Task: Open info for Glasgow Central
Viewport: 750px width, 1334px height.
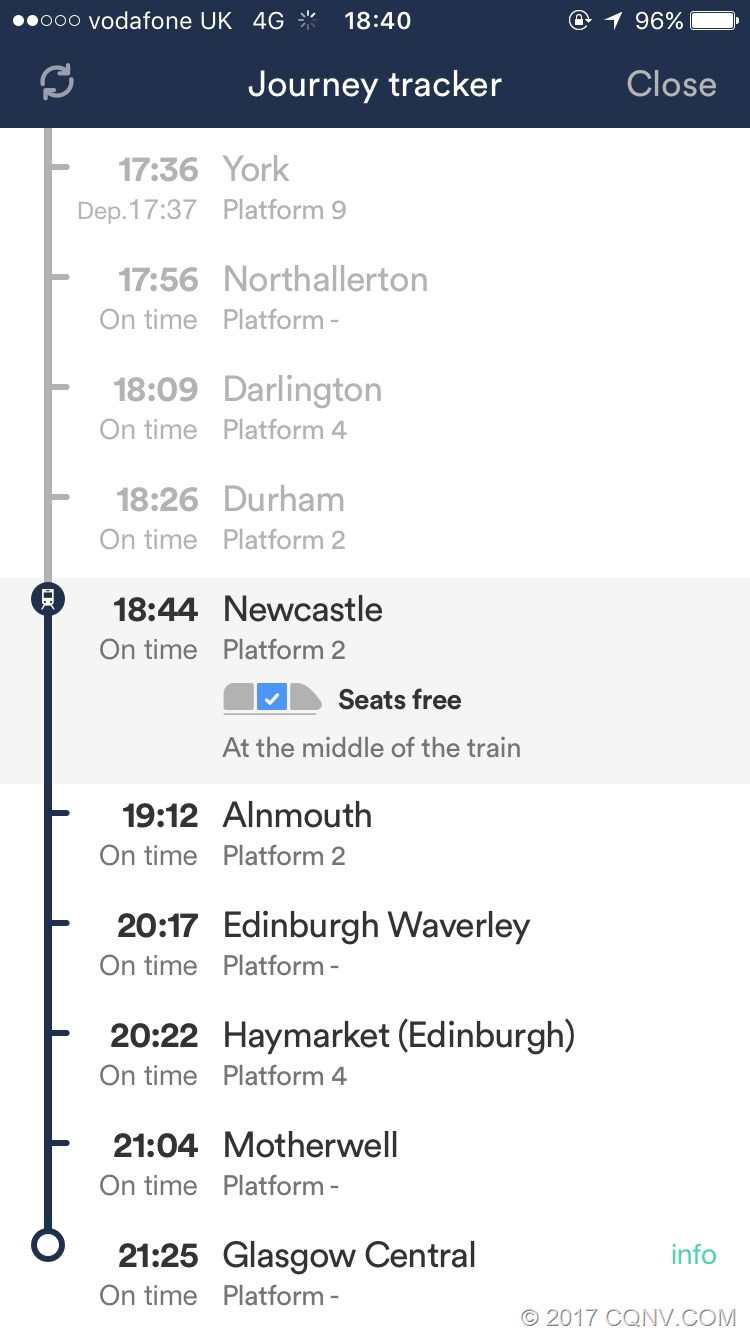Action: (x=693, y=1254)
